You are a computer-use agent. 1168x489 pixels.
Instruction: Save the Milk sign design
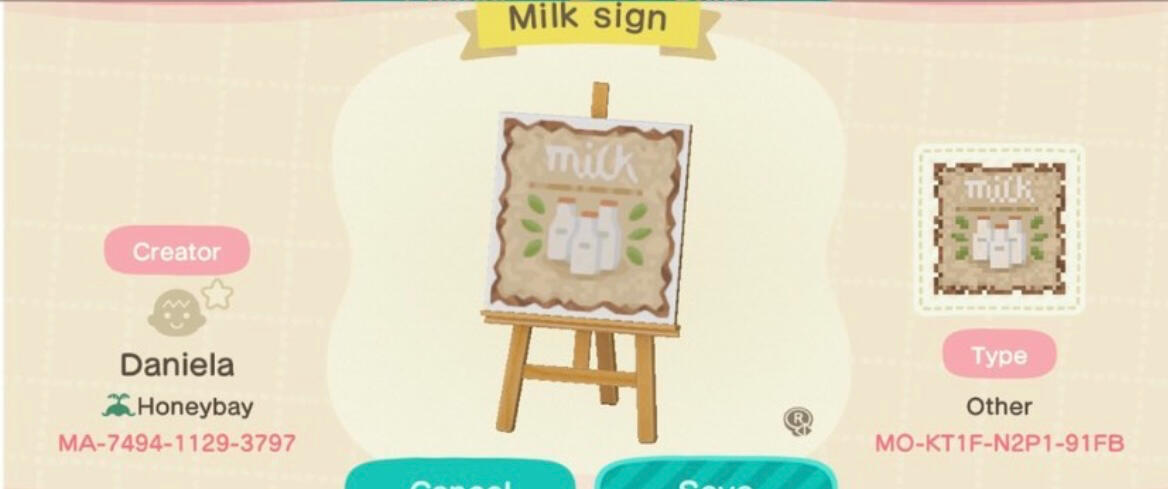(x=715, y=477)
